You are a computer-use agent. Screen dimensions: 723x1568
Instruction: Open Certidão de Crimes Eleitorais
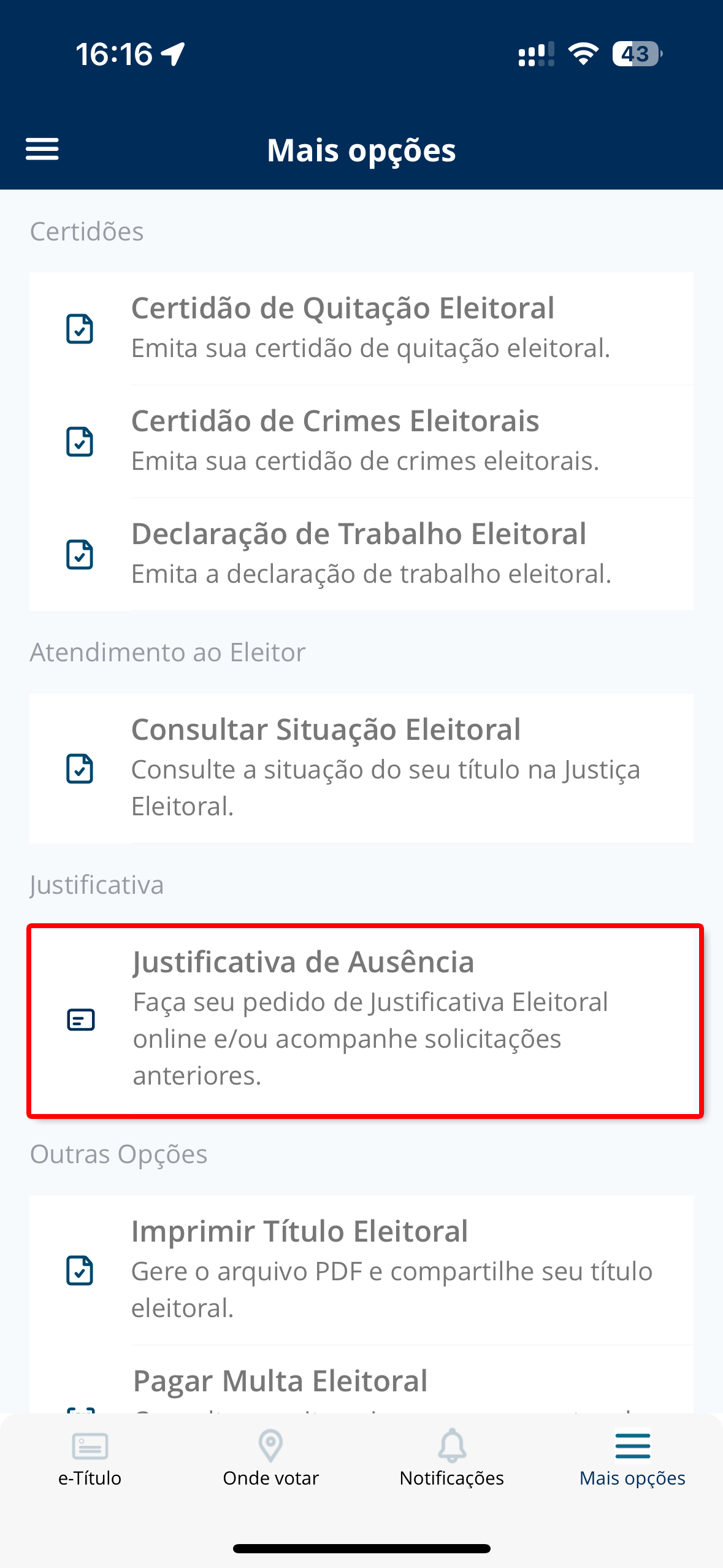[x=362, y=442]
